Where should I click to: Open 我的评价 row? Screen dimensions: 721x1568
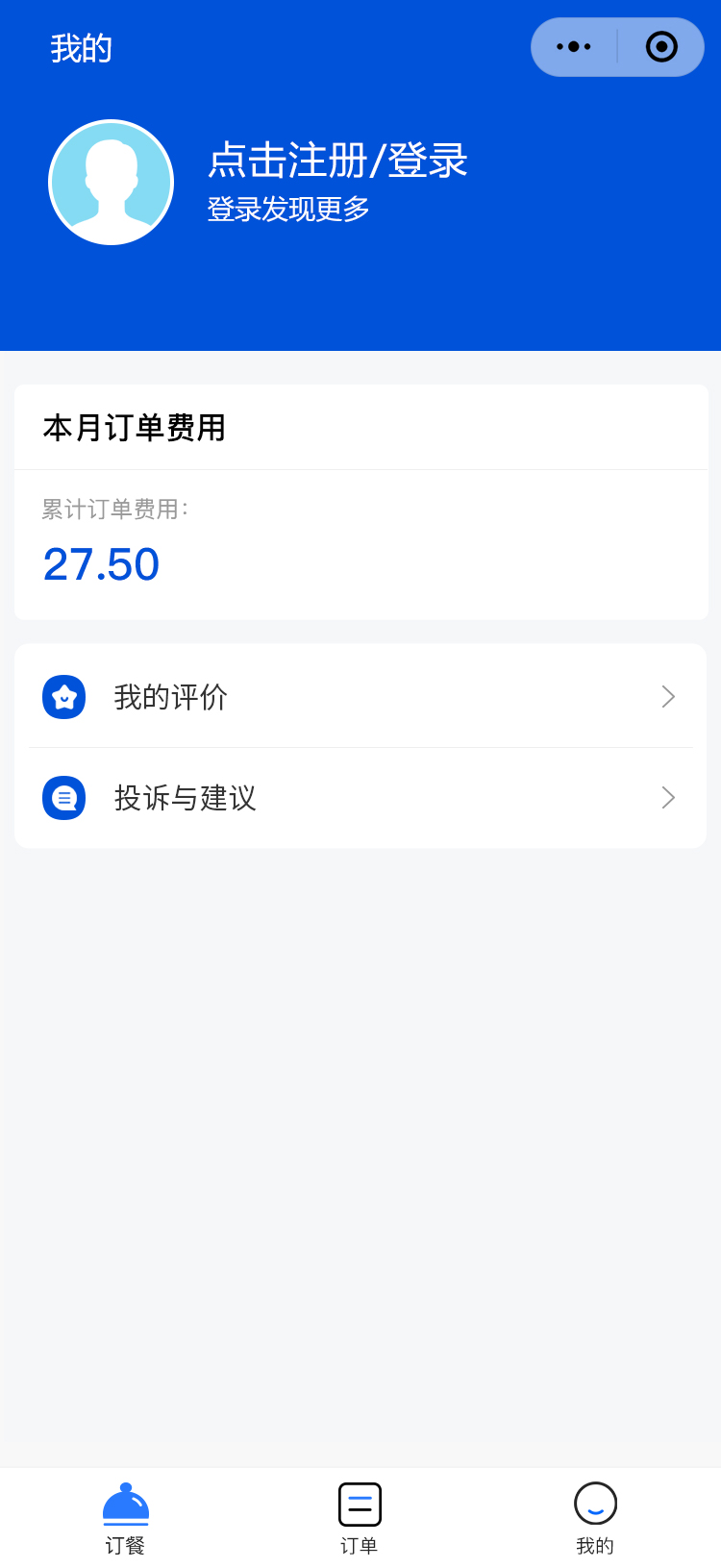(360, 697)
